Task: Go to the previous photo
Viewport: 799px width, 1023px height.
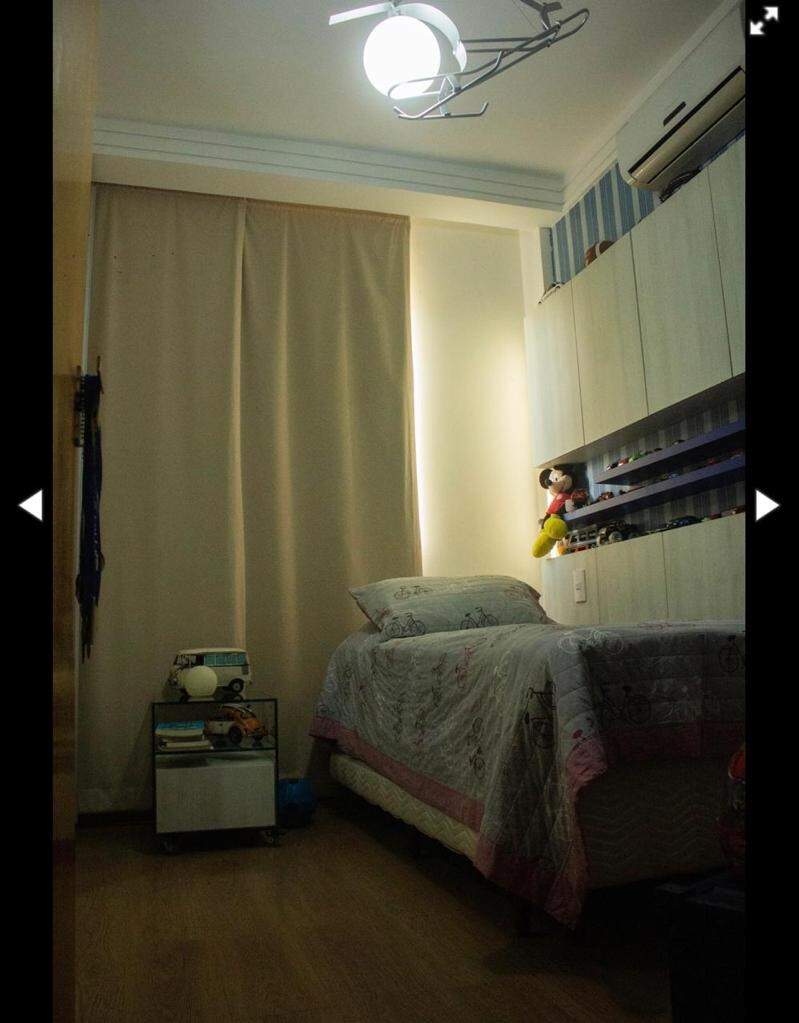Action: point(31,505)
